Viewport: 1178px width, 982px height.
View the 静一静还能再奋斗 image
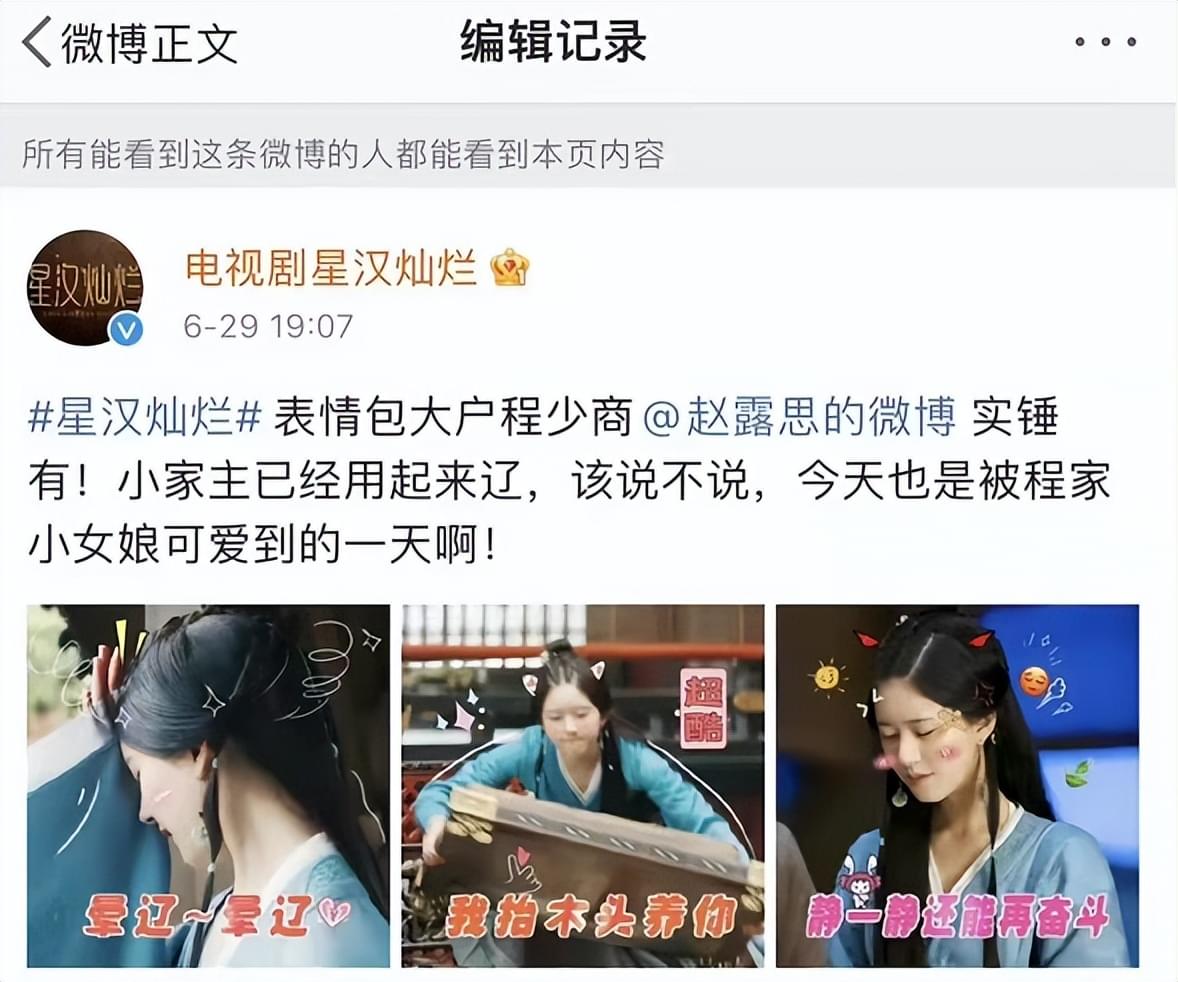pyautogui.click(x=957, y=785)
